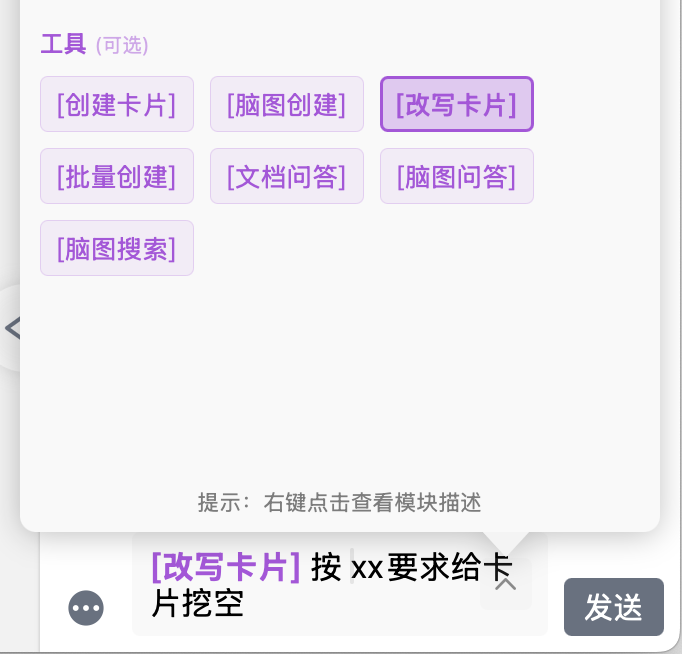
Task: Open the three-dot more options
Action: 86,607
